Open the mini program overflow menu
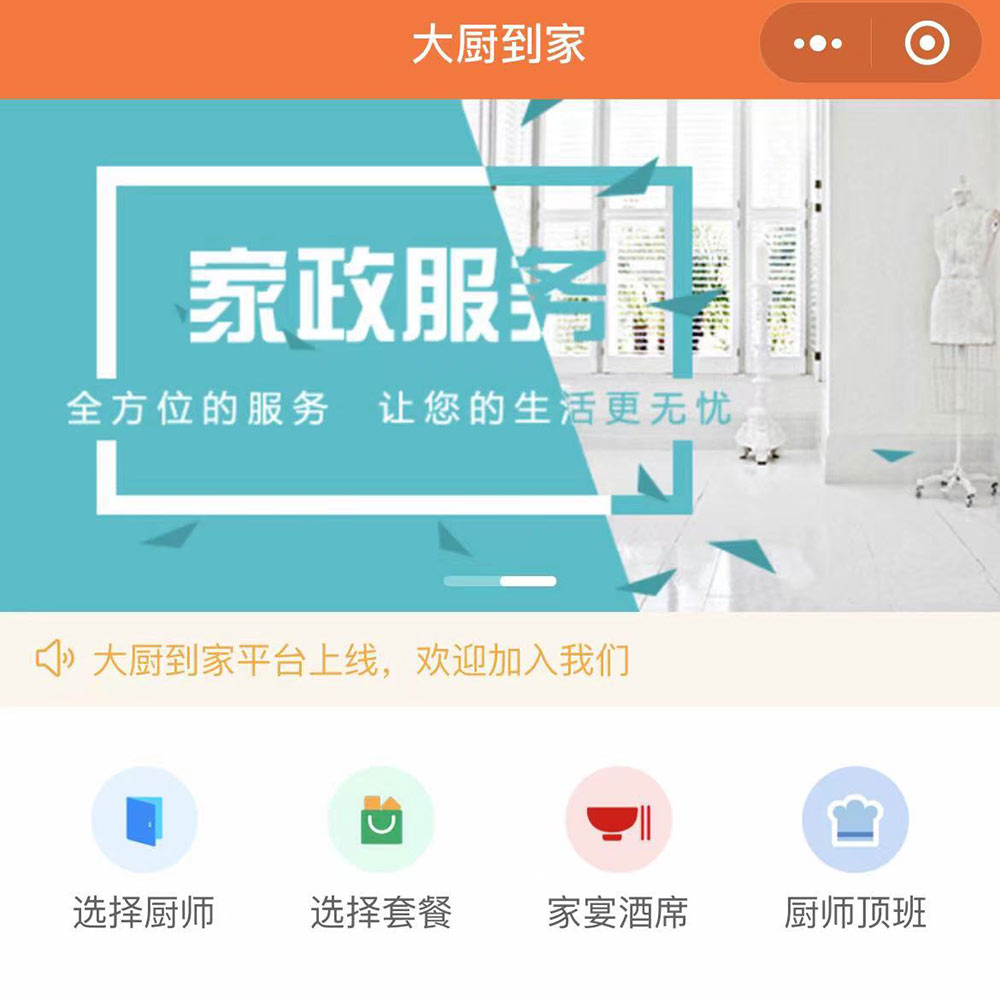 [817, 44]
